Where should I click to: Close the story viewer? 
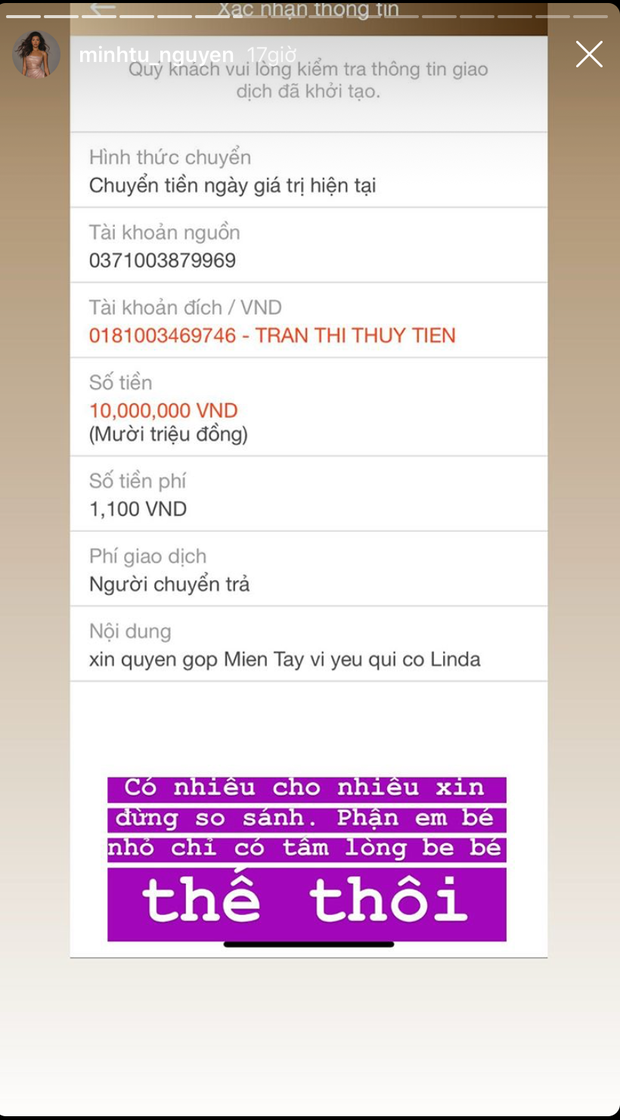point(589,54)
